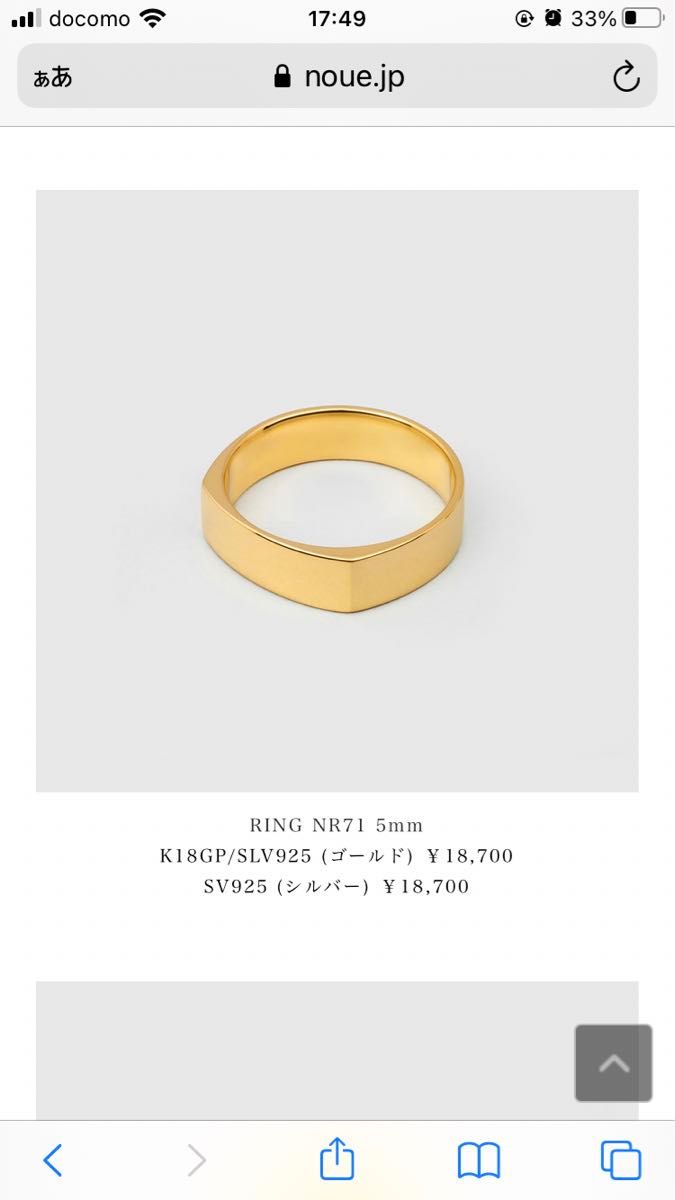Open the reader and text size menu
This screenshot has width=675, height=1200.
pos(53,78)
